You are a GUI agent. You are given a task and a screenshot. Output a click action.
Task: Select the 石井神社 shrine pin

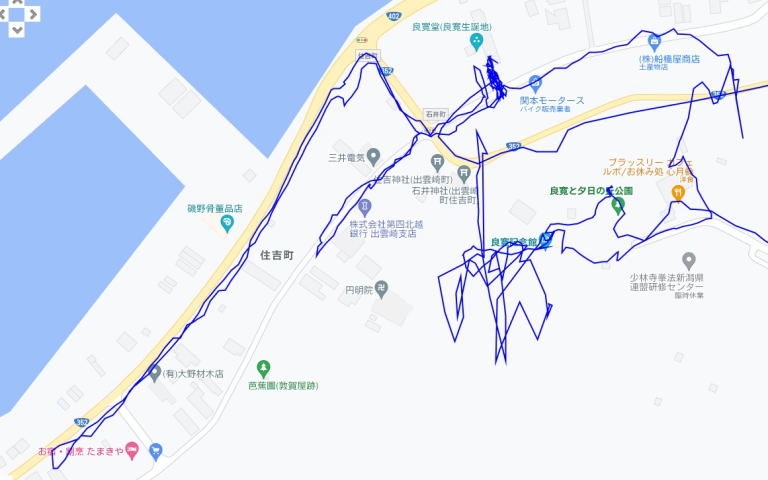click(x=463, y=175)
